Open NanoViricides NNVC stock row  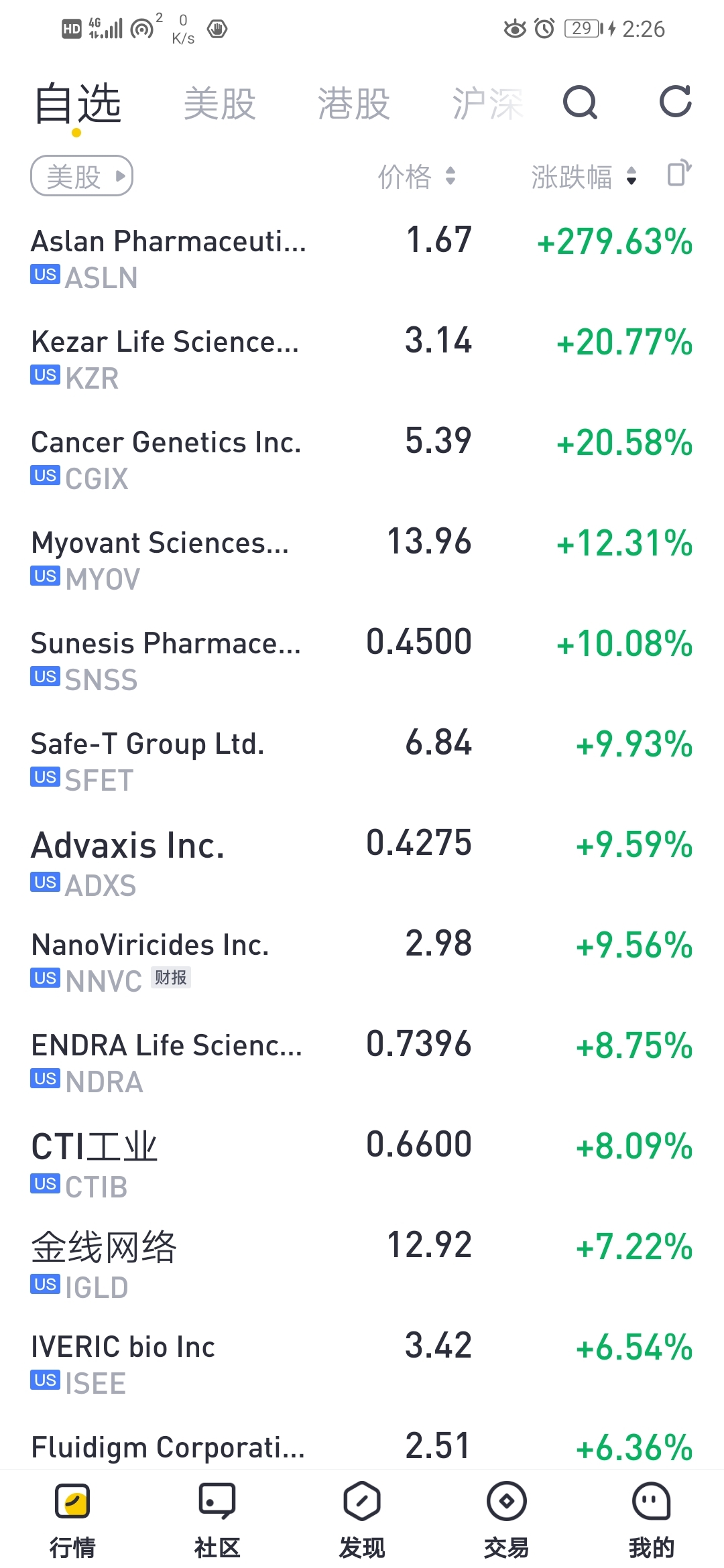pos(362,962)
